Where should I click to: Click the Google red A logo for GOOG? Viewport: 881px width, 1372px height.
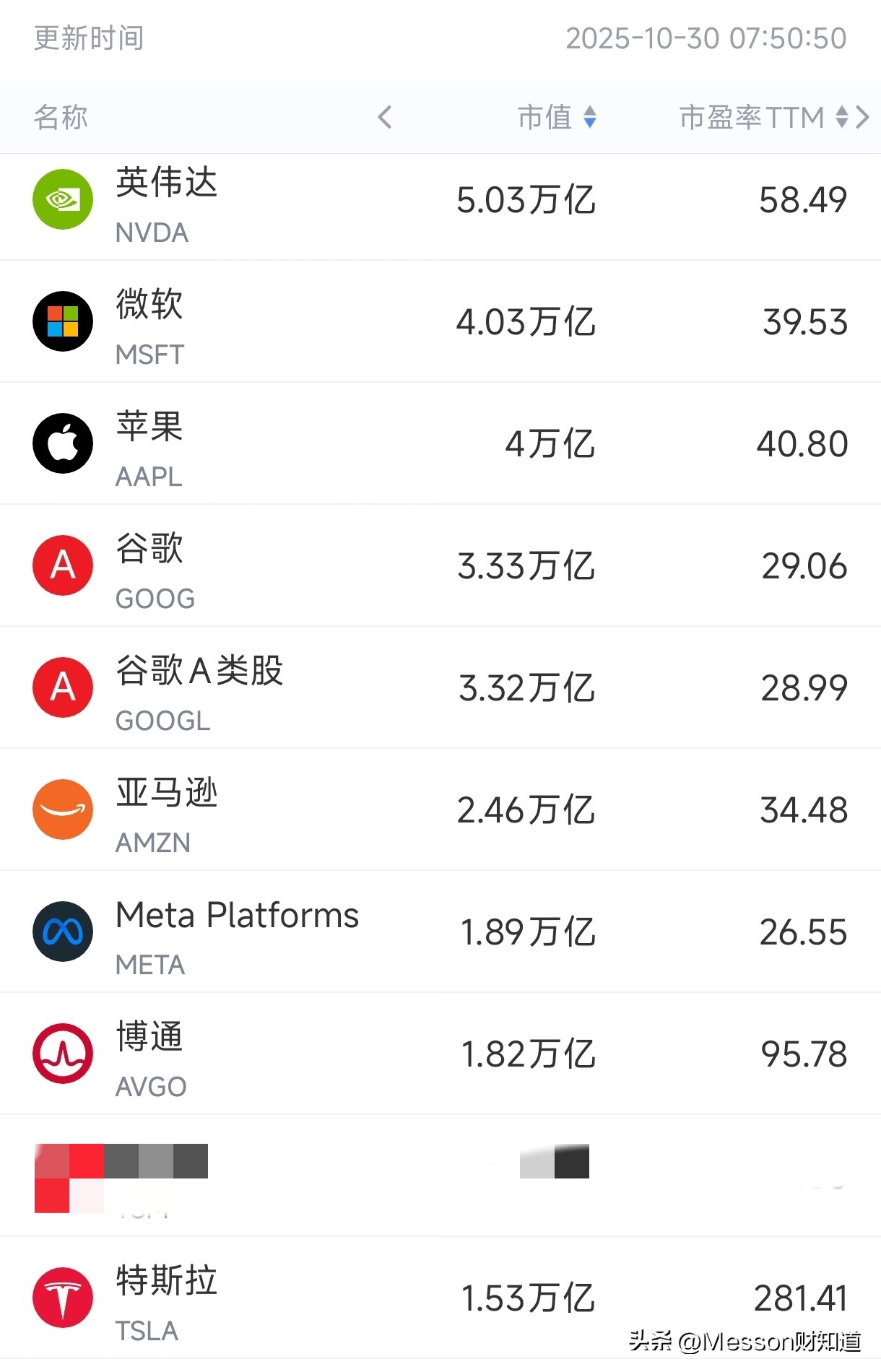pos(63,565)
